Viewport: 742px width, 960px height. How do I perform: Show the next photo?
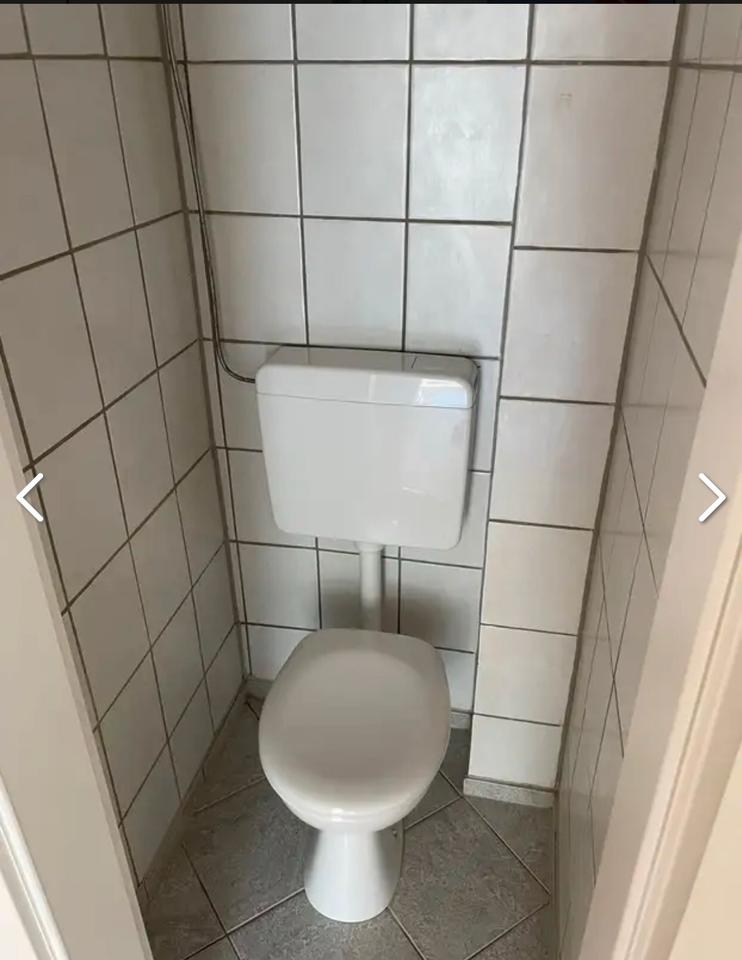(711, 497)
